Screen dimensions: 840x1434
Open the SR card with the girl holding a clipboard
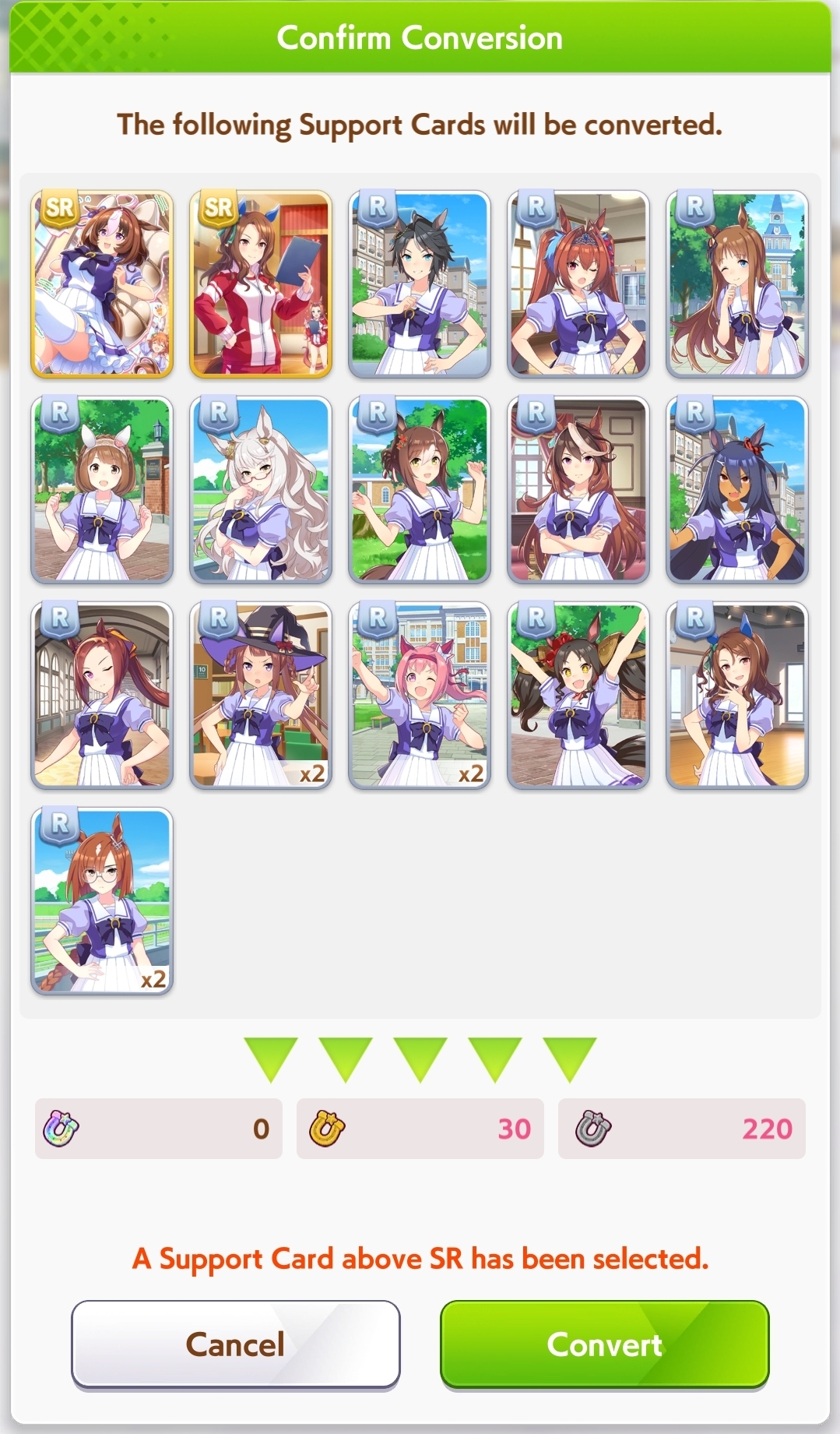[260, 284]
